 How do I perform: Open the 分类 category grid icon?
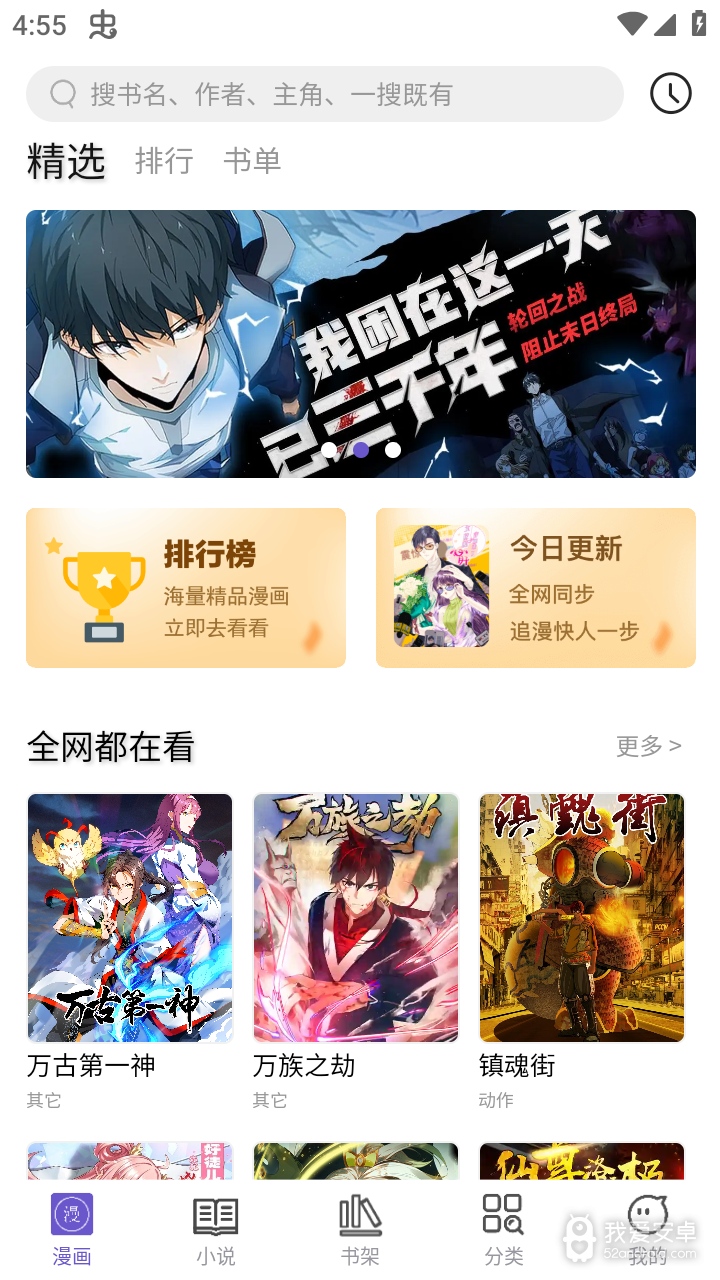[x=503, y=1215]
